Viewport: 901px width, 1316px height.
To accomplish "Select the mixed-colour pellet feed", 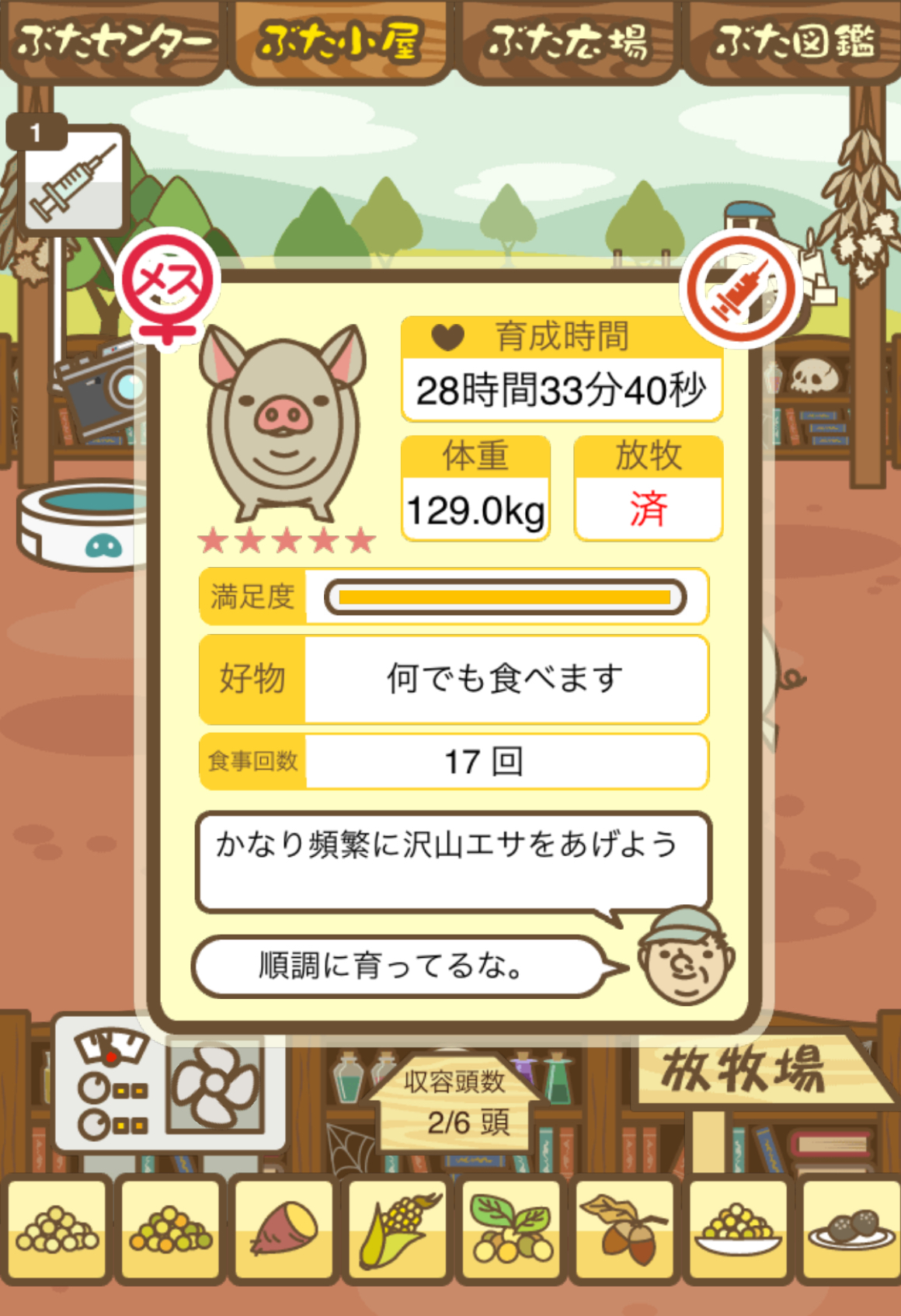I will 171,1229.
